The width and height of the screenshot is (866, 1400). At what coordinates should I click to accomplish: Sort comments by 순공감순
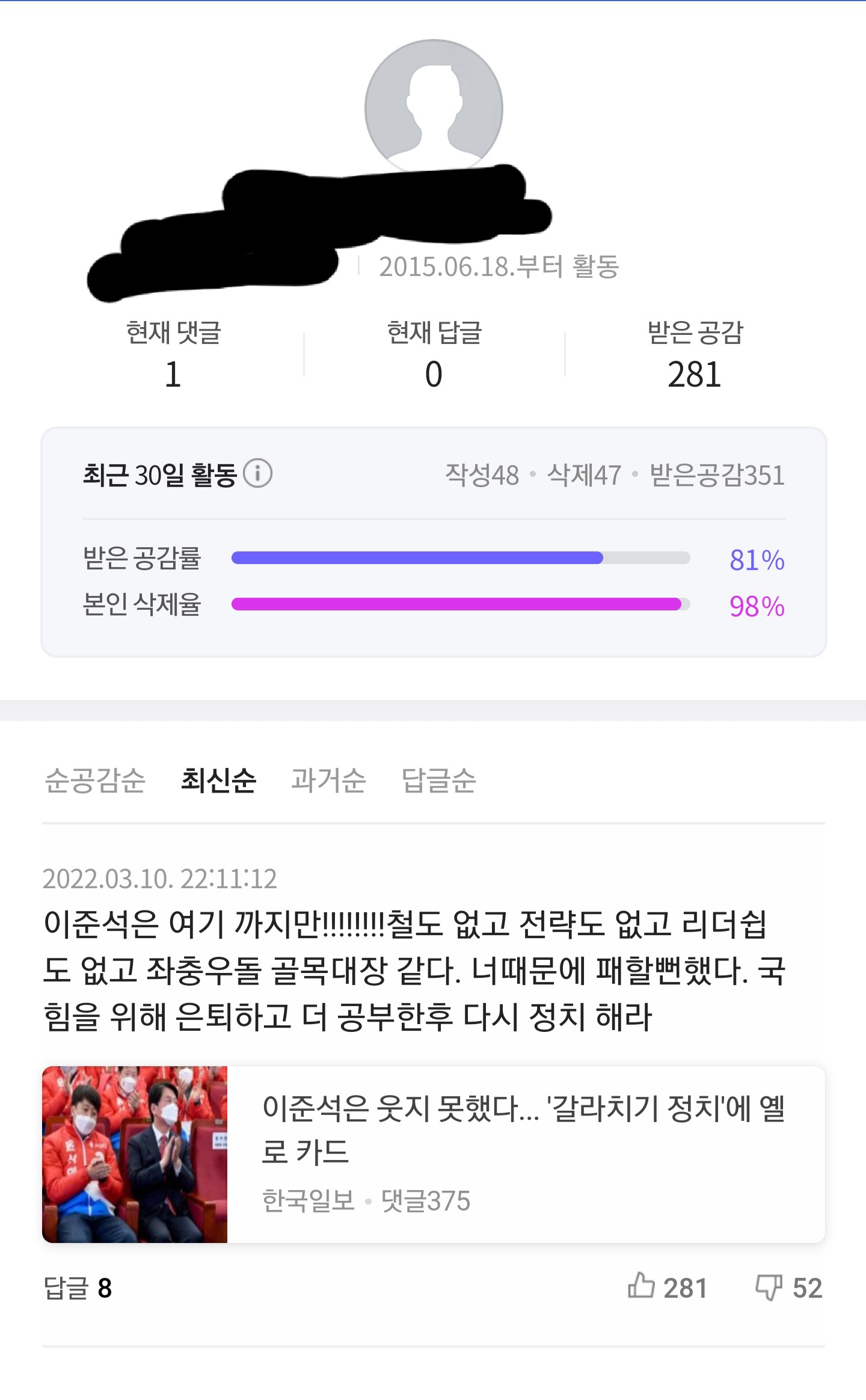point(95,781)
